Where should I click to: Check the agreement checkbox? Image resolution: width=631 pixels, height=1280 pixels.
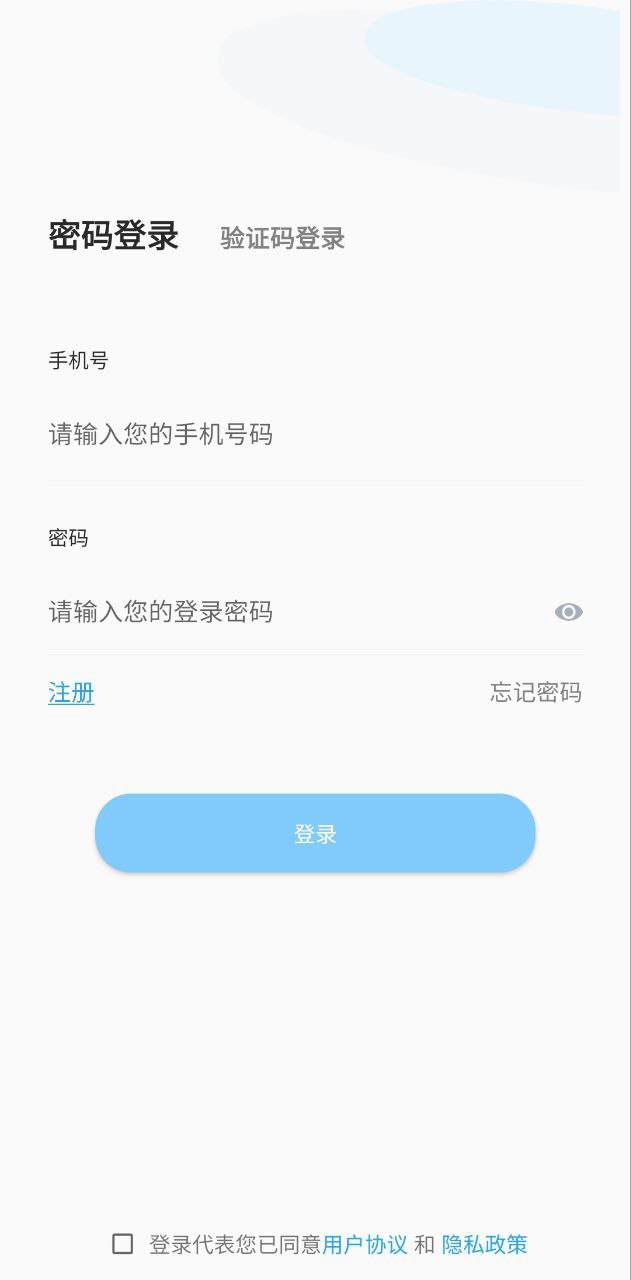click(x=123, y=1244)
